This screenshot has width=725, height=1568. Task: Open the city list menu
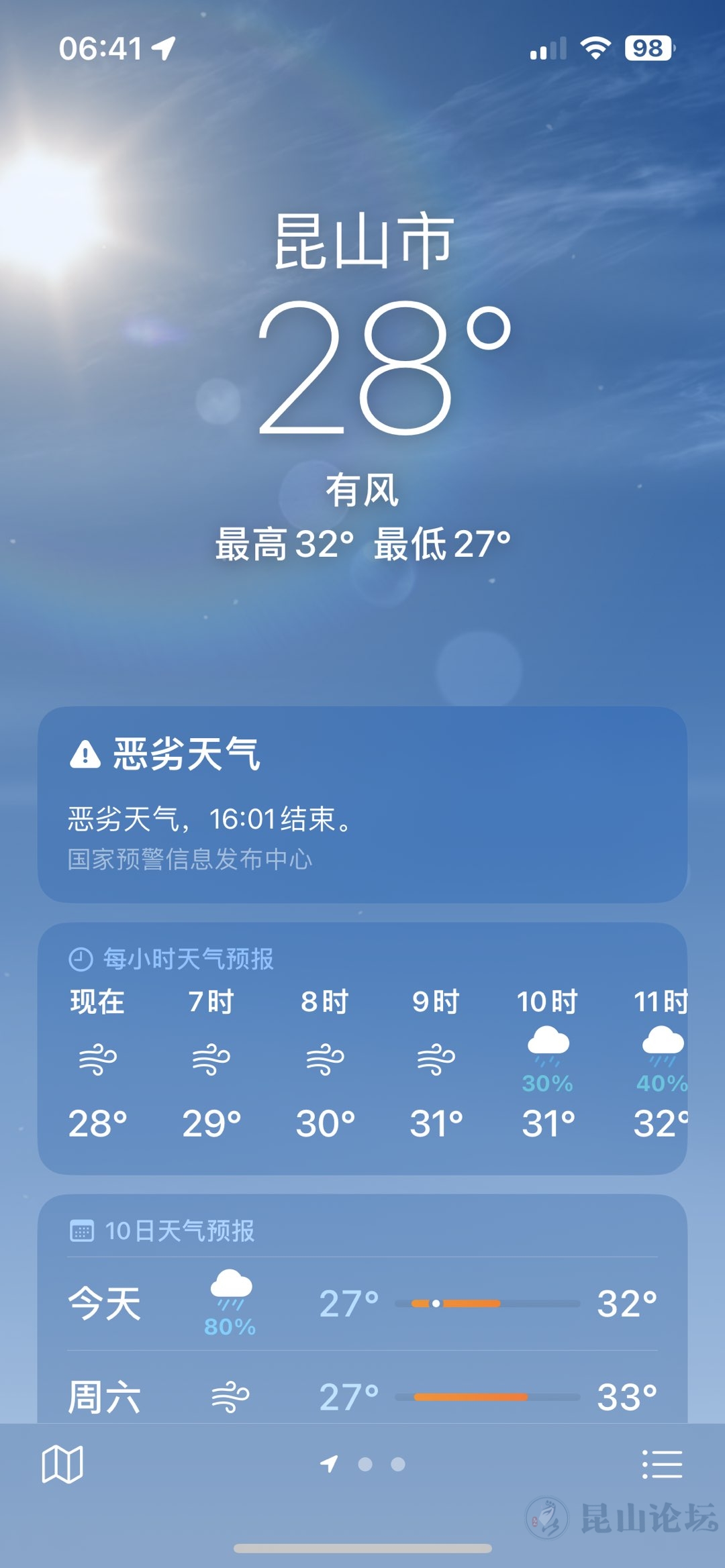662,1464
